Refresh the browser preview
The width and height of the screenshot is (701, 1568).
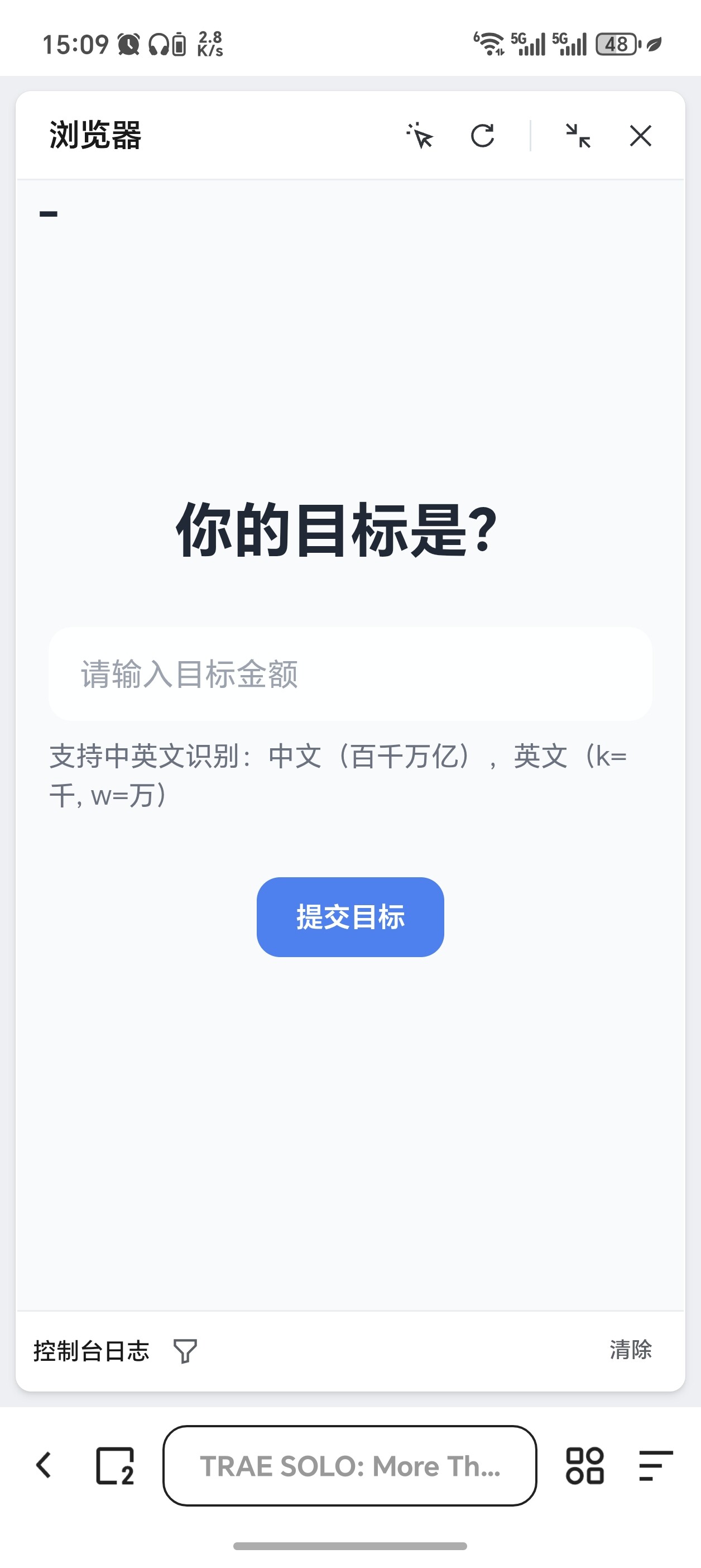483,136
